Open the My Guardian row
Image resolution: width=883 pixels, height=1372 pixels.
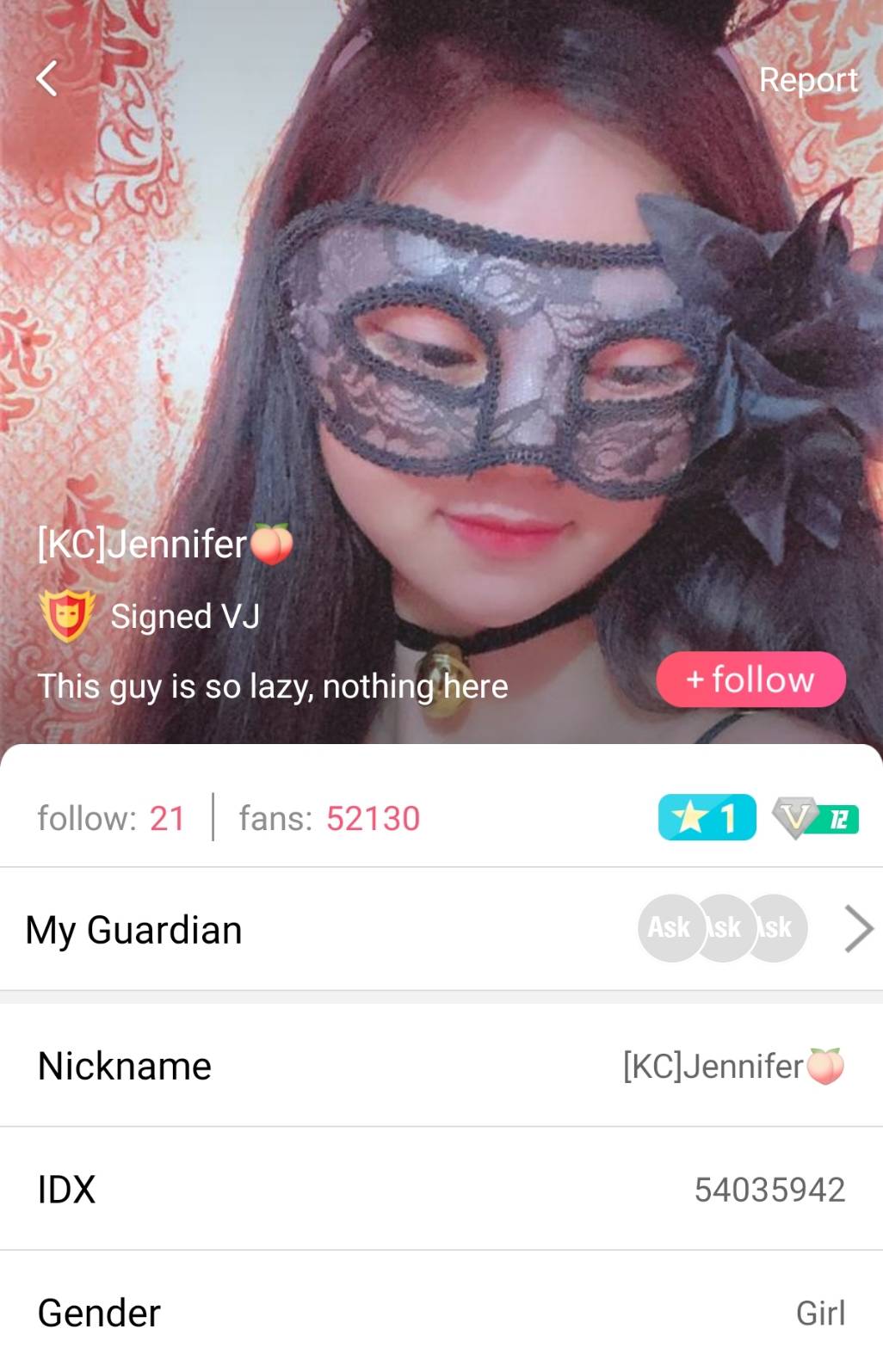[441, 930]
